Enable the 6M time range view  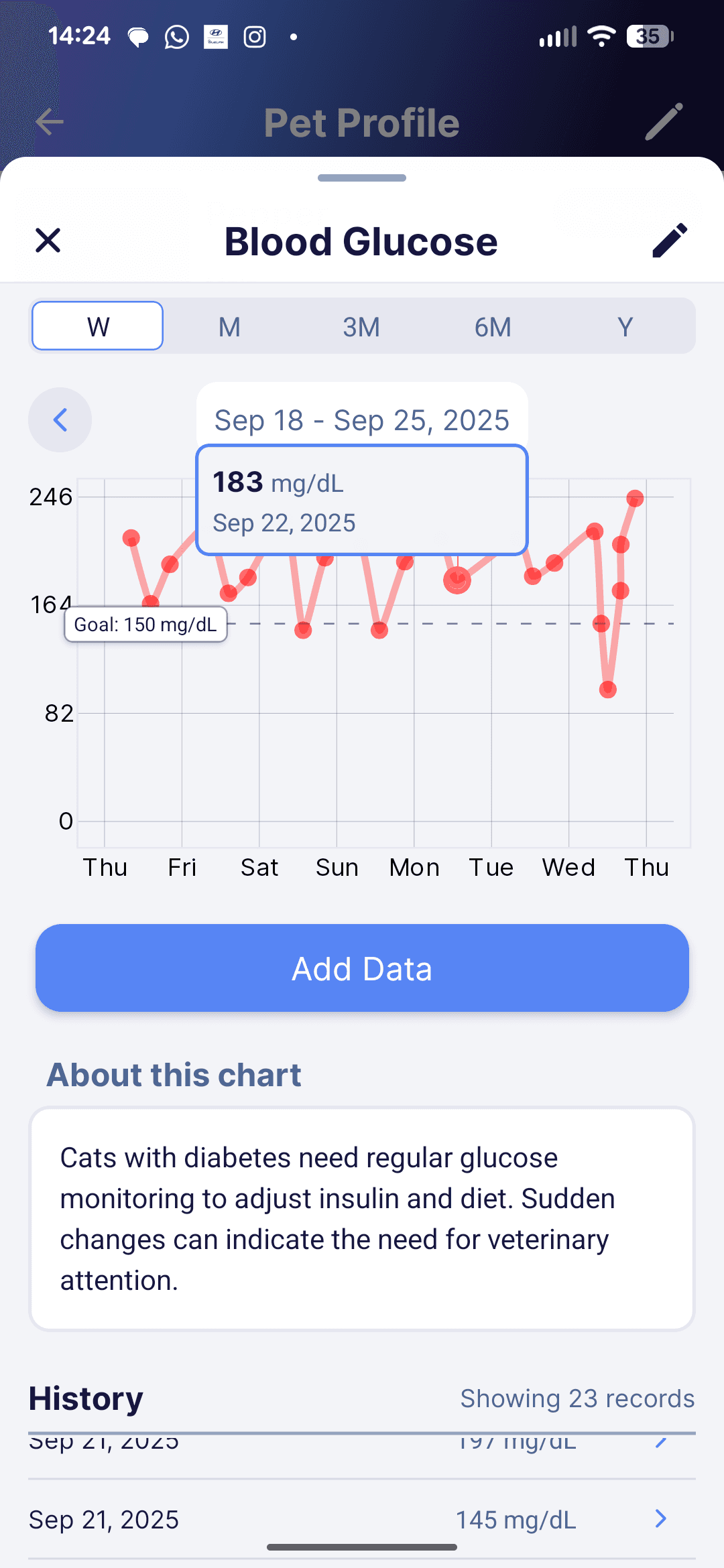(493, 326)
